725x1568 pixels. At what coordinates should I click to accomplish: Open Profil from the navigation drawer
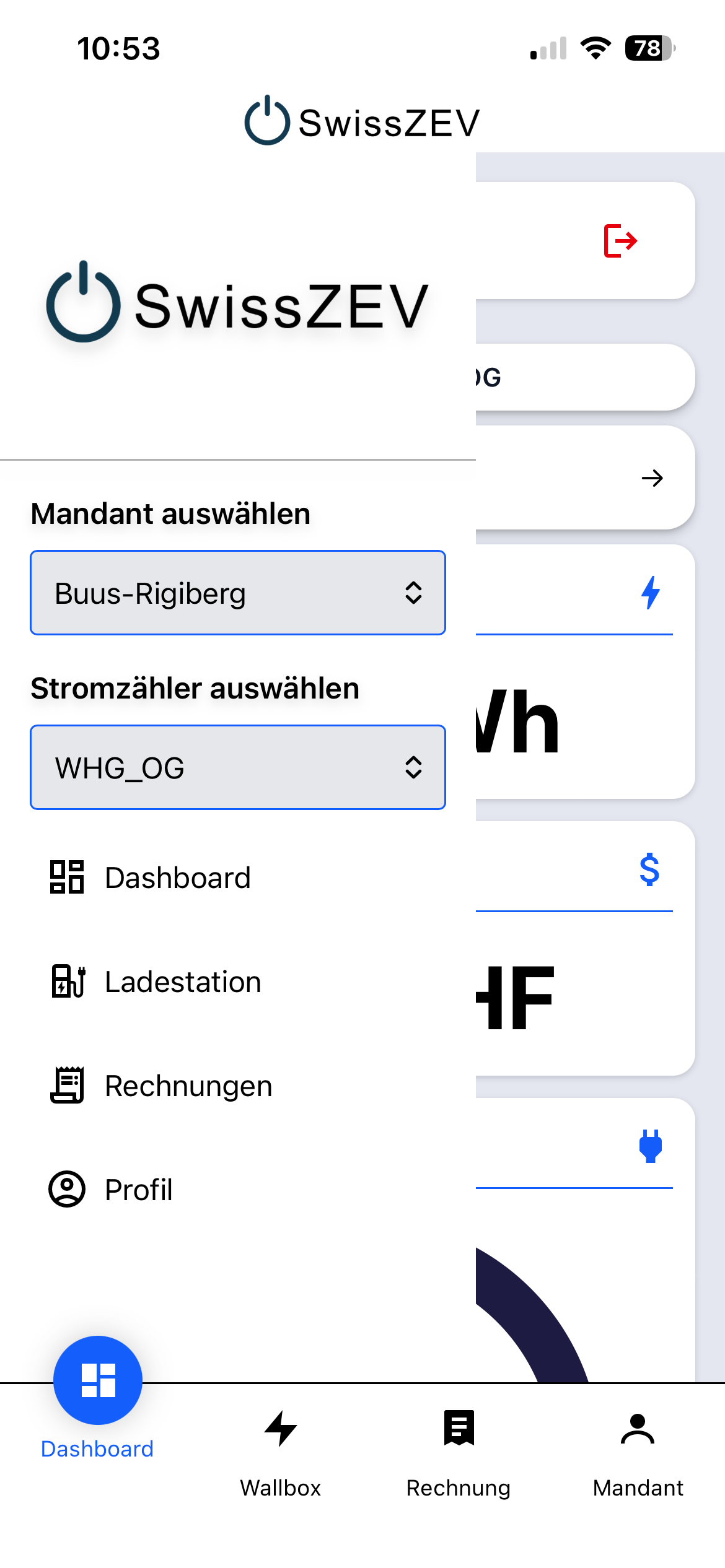click(x=138, y=1189)
